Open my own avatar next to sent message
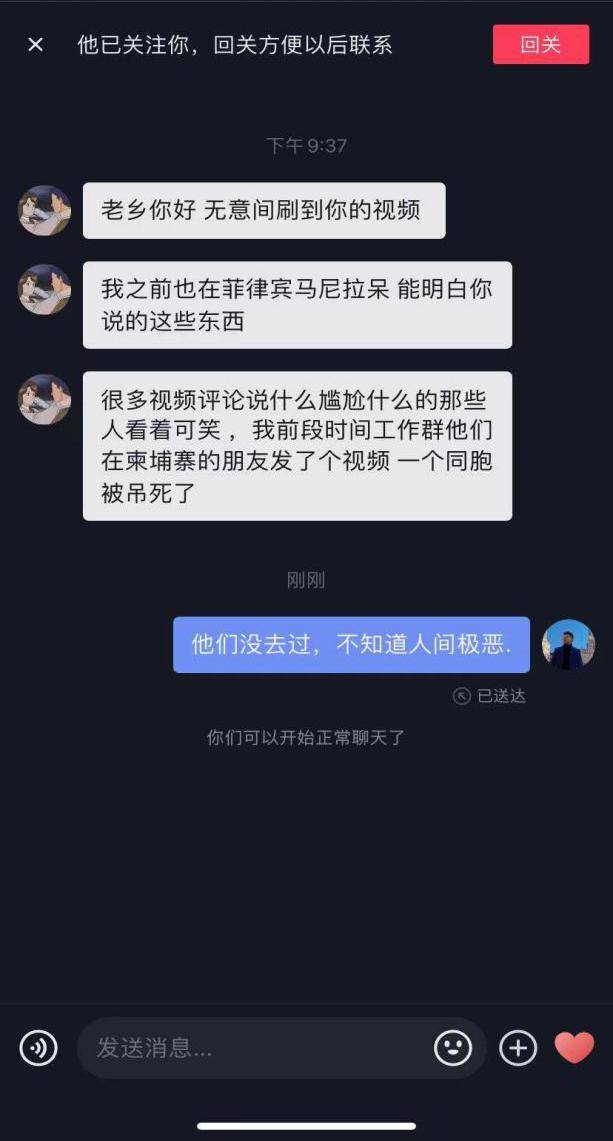Screen dimensions: 613x1141 [568, 644]
